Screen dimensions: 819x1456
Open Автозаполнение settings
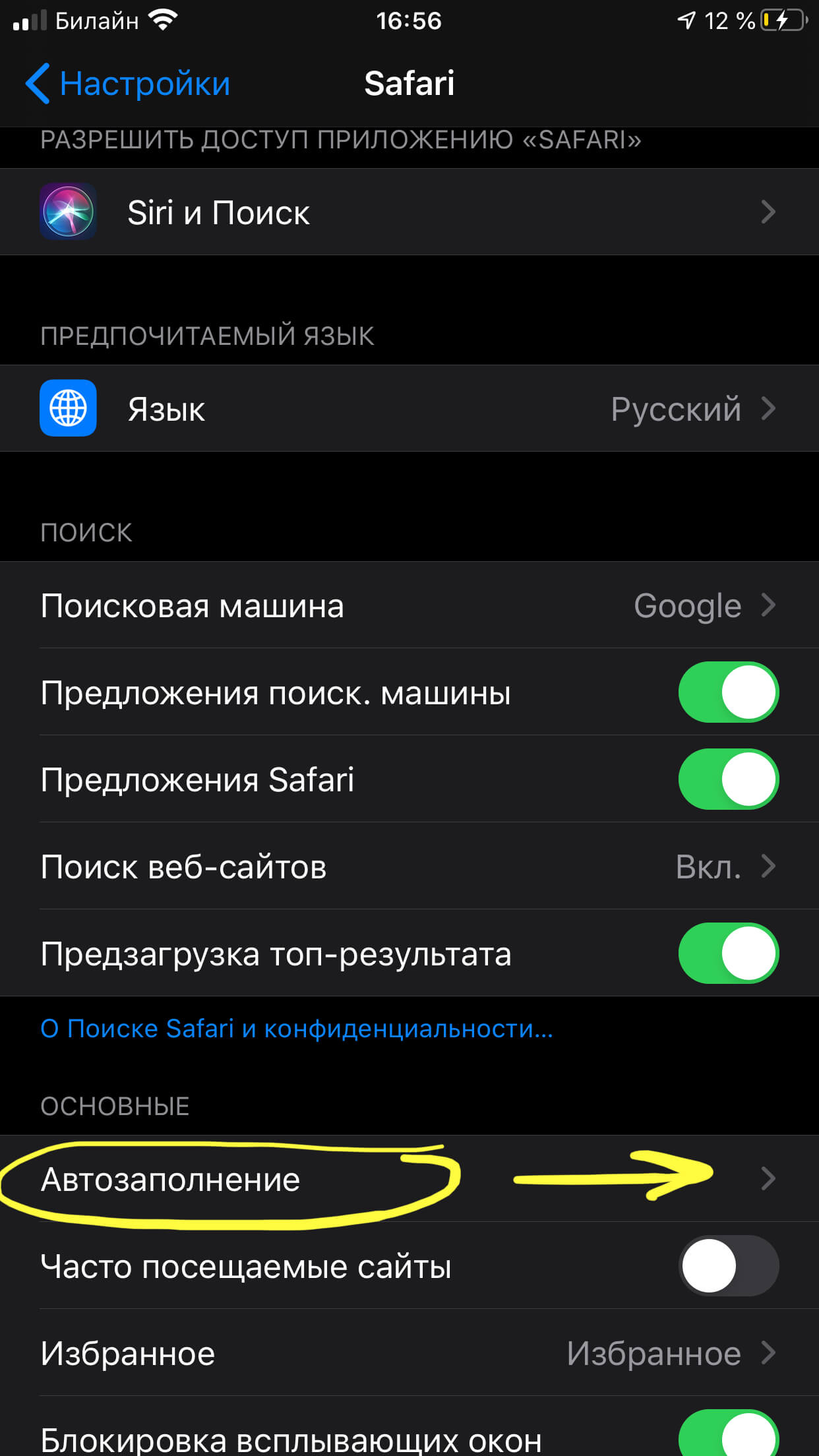[x=409, y=1179]
